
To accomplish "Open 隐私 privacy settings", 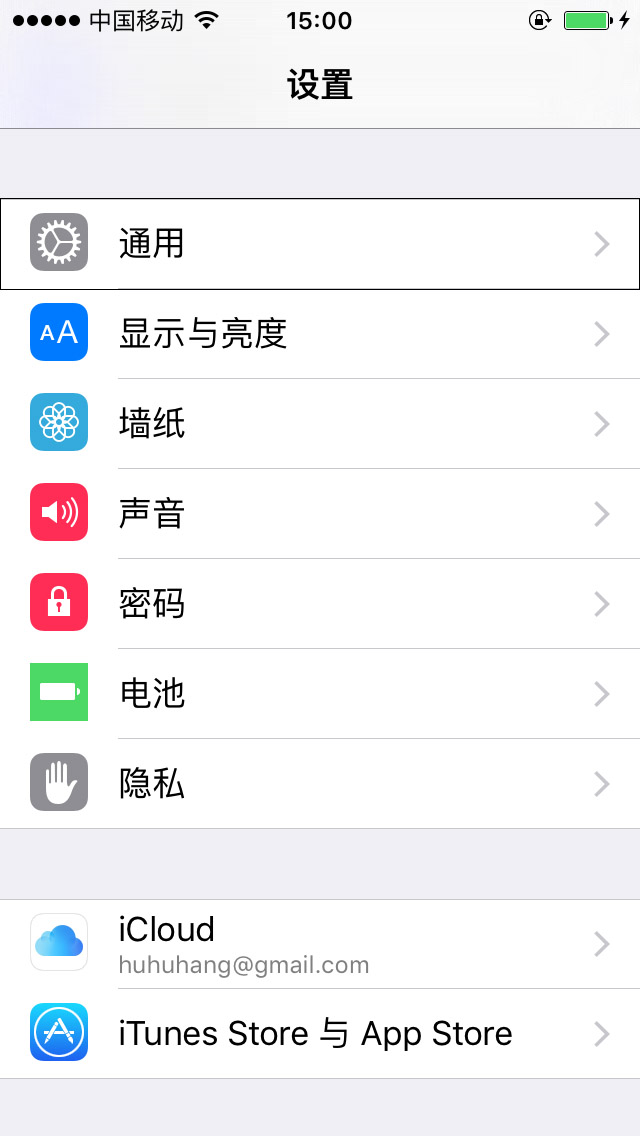I will tap(320, 784).
